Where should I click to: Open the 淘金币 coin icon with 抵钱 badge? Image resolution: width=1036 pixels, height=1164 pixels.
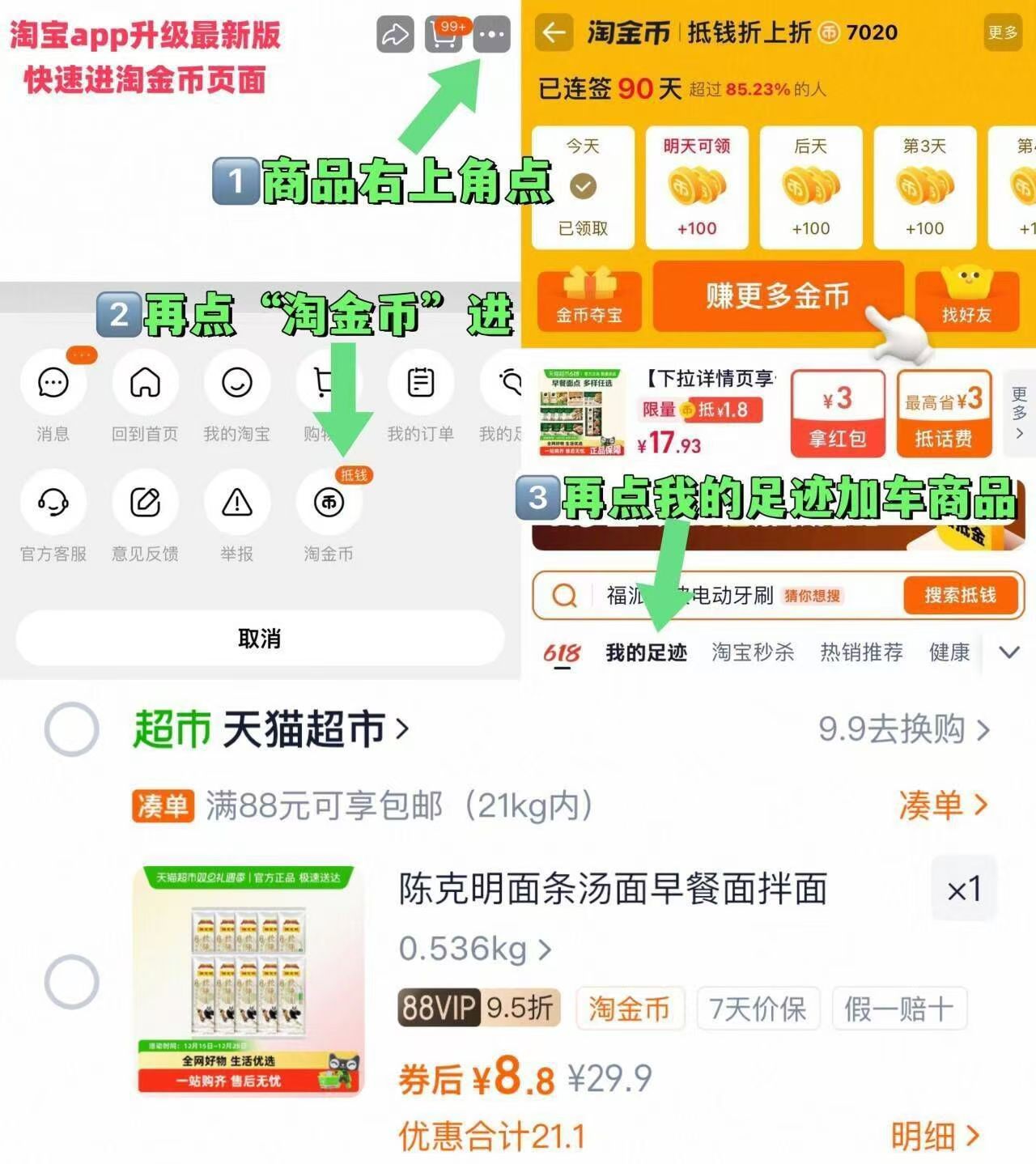[329, 503]
